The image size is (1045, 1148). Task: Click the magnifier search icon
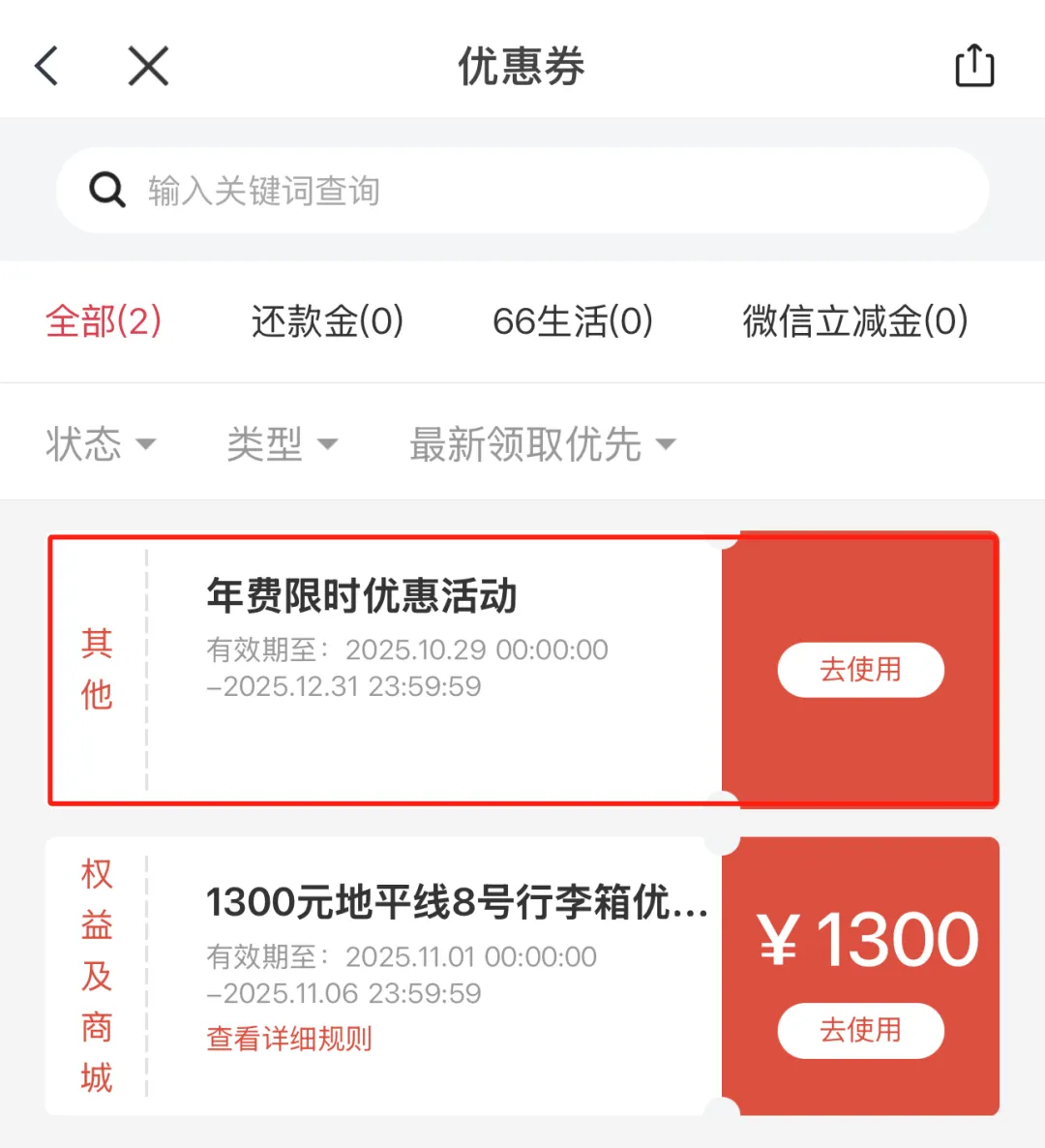[106, 190]
